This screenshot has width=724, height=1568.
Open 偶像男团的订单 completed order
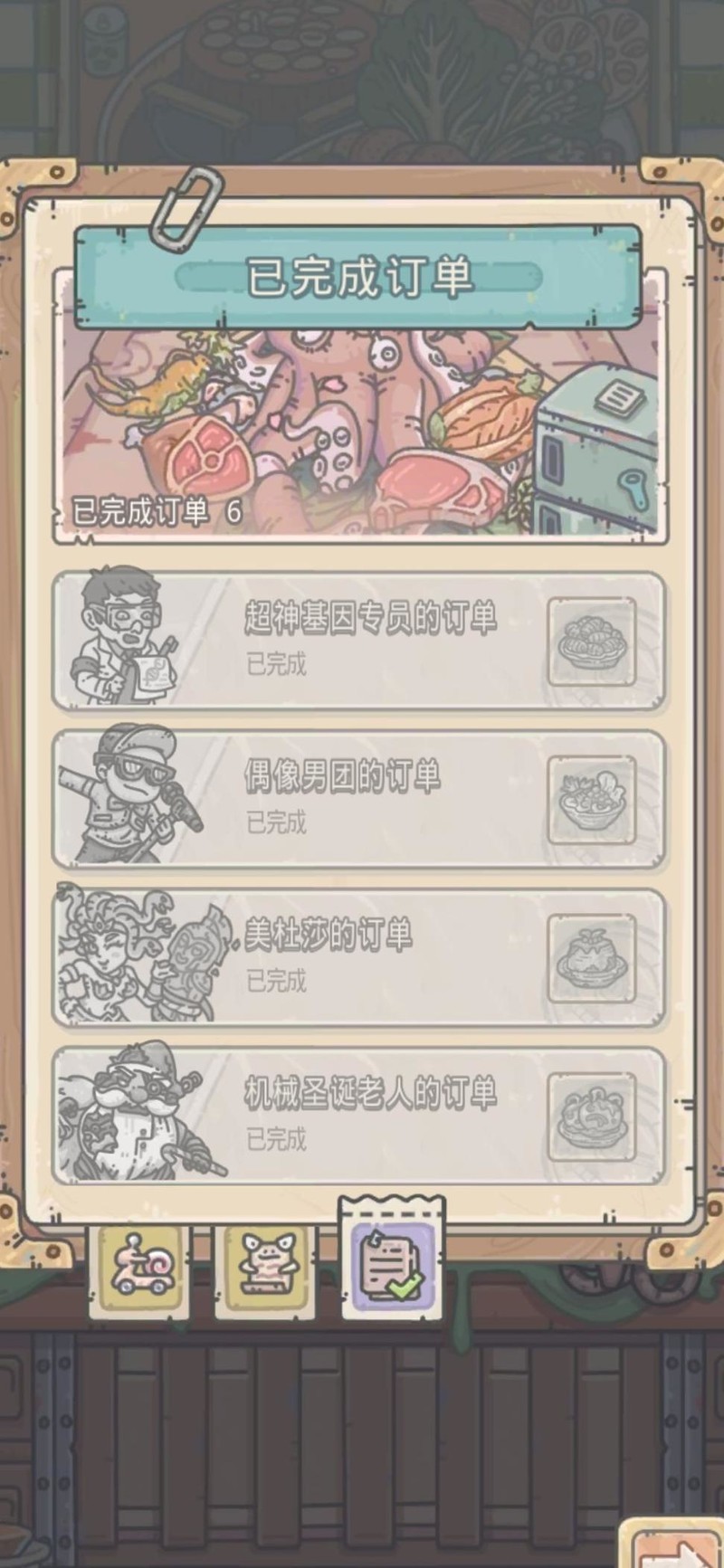[359, 800]
